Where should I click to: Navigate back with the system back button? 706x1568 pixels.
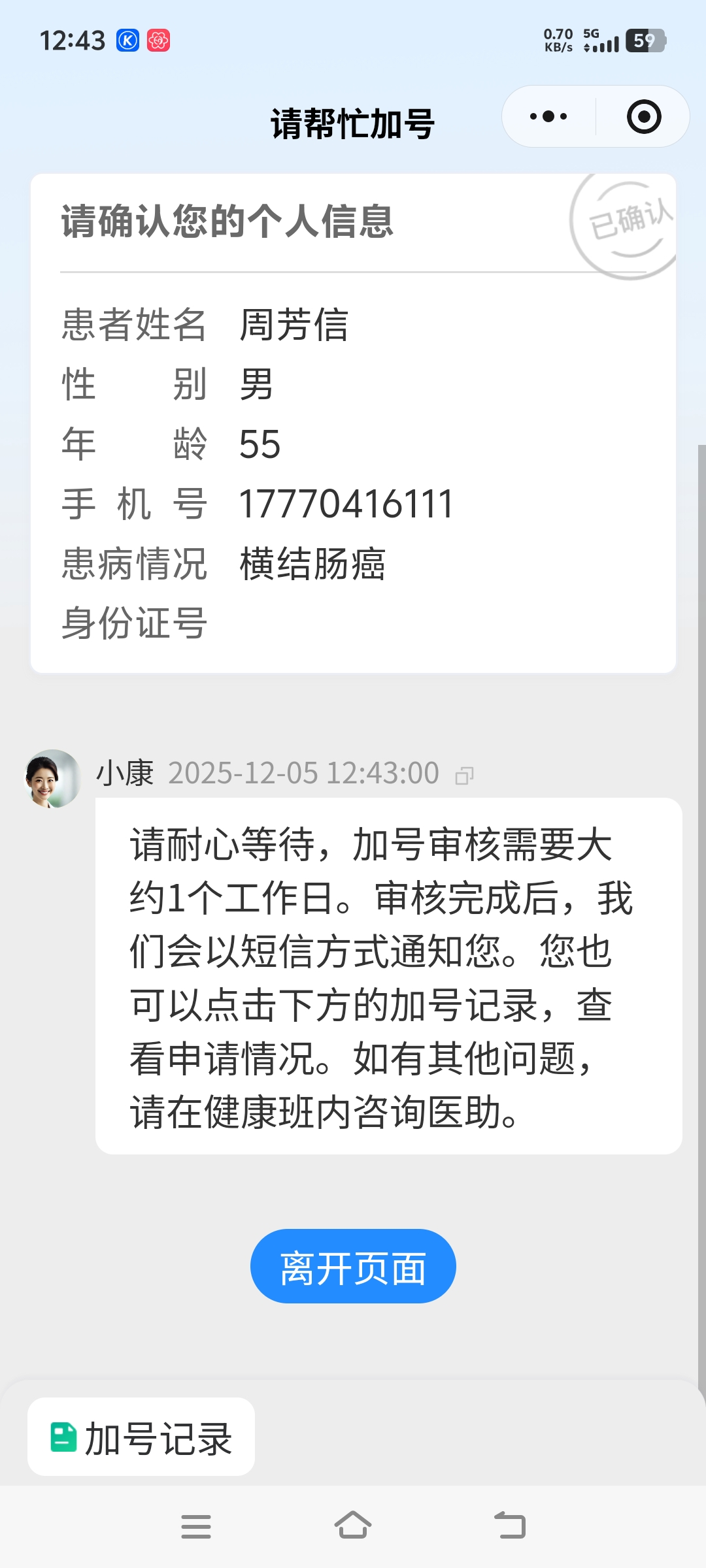coord(510,1526)
